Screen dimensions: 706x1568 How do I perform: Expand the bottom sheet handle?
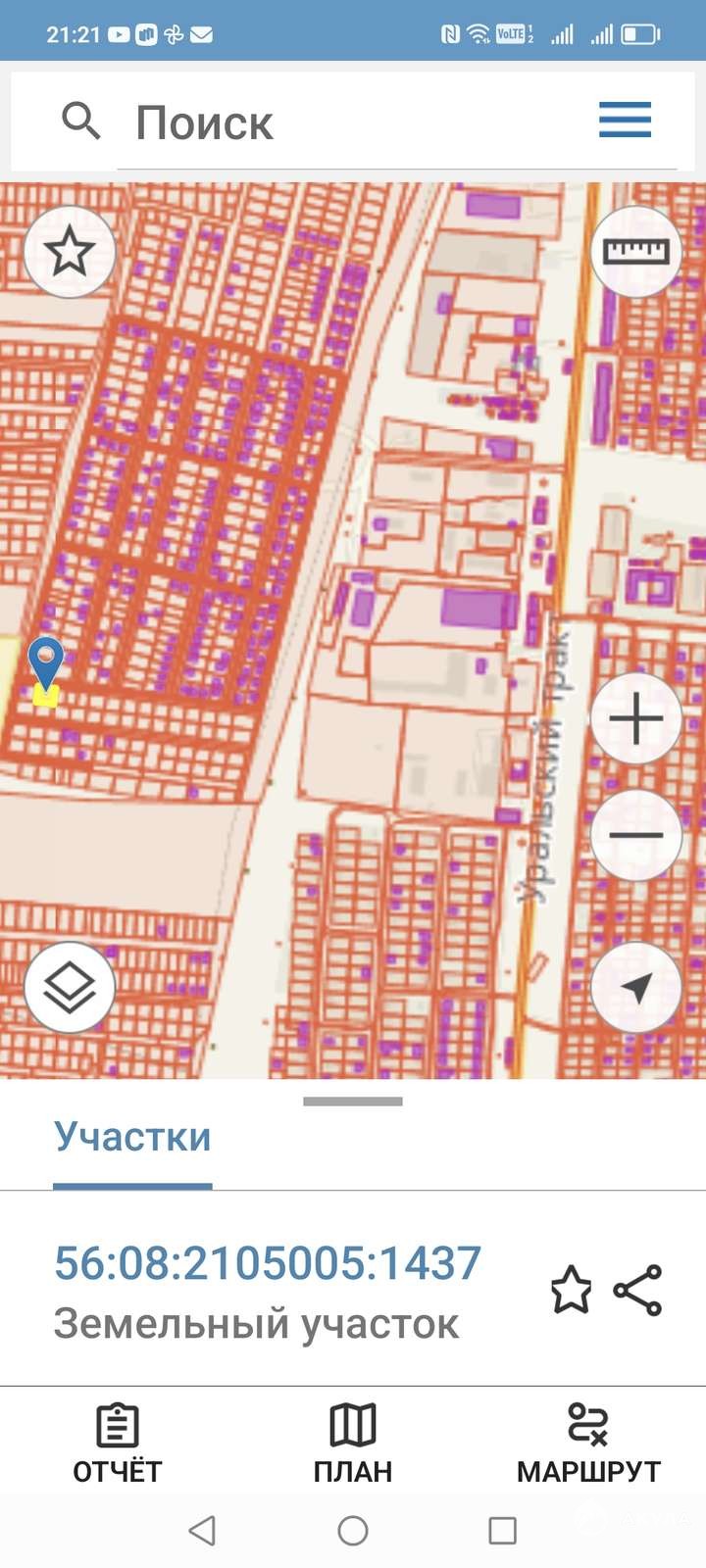[353, 1102]
